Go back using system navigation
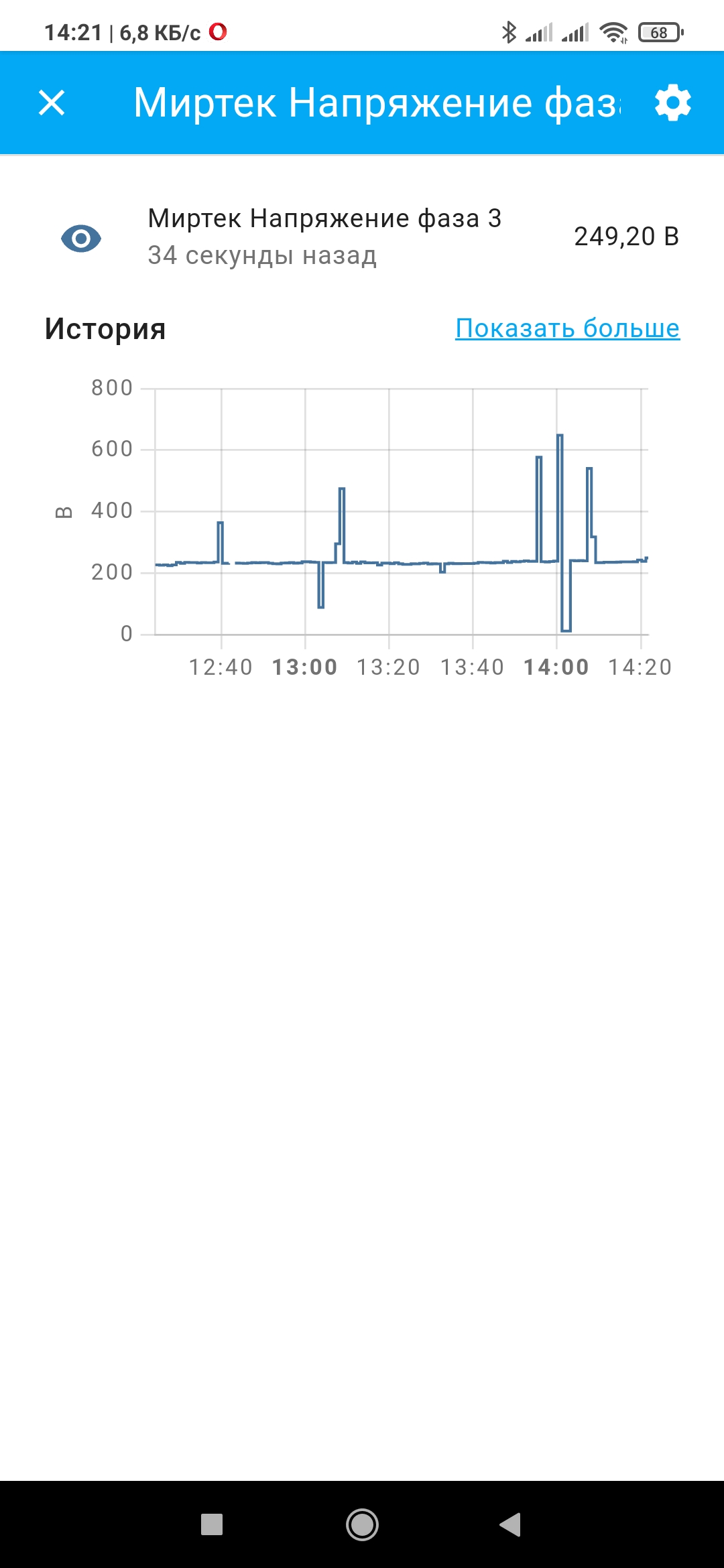This screenshot has height=1568, width=724. (x=511, y=1524)
